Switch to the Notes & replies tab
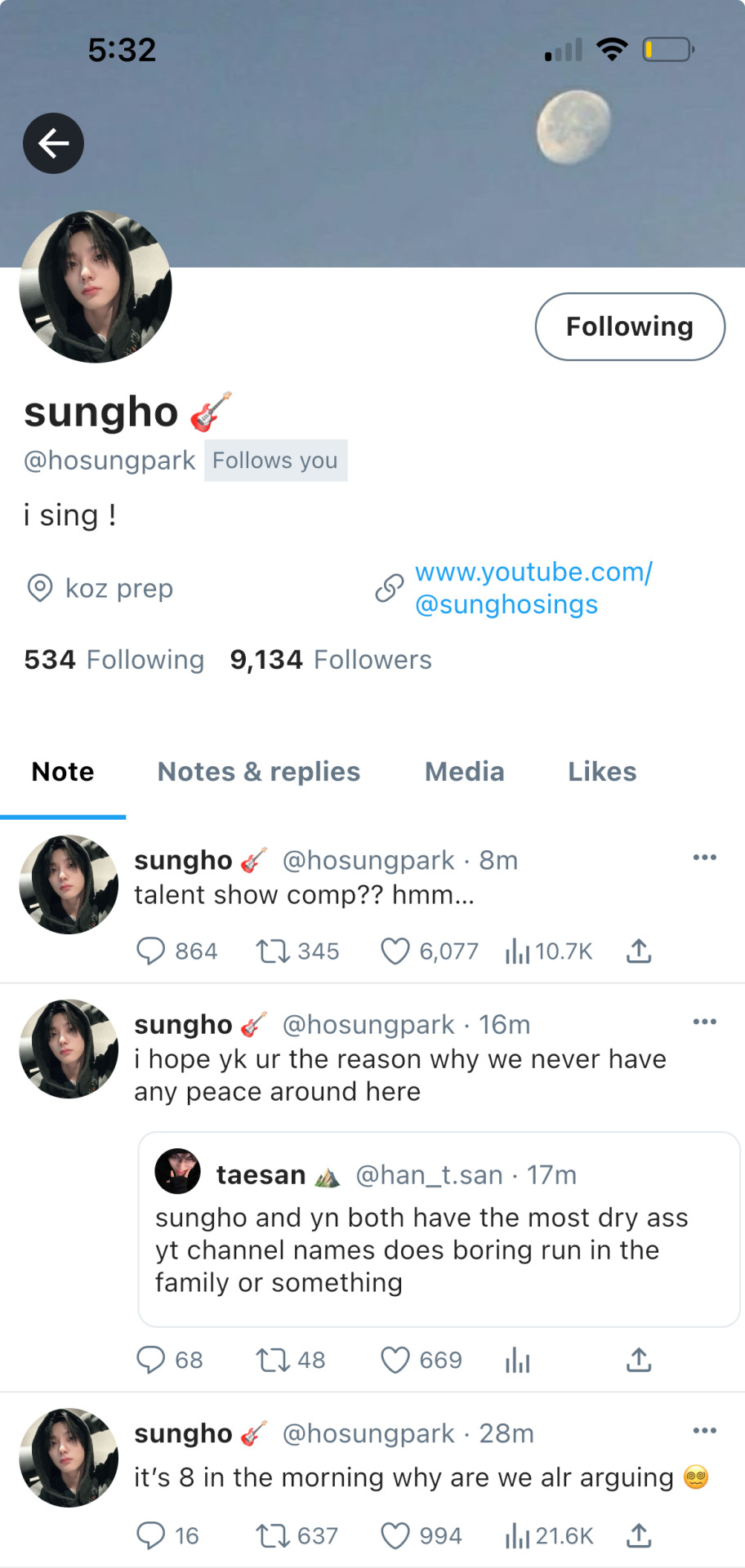 pos(258,772)
